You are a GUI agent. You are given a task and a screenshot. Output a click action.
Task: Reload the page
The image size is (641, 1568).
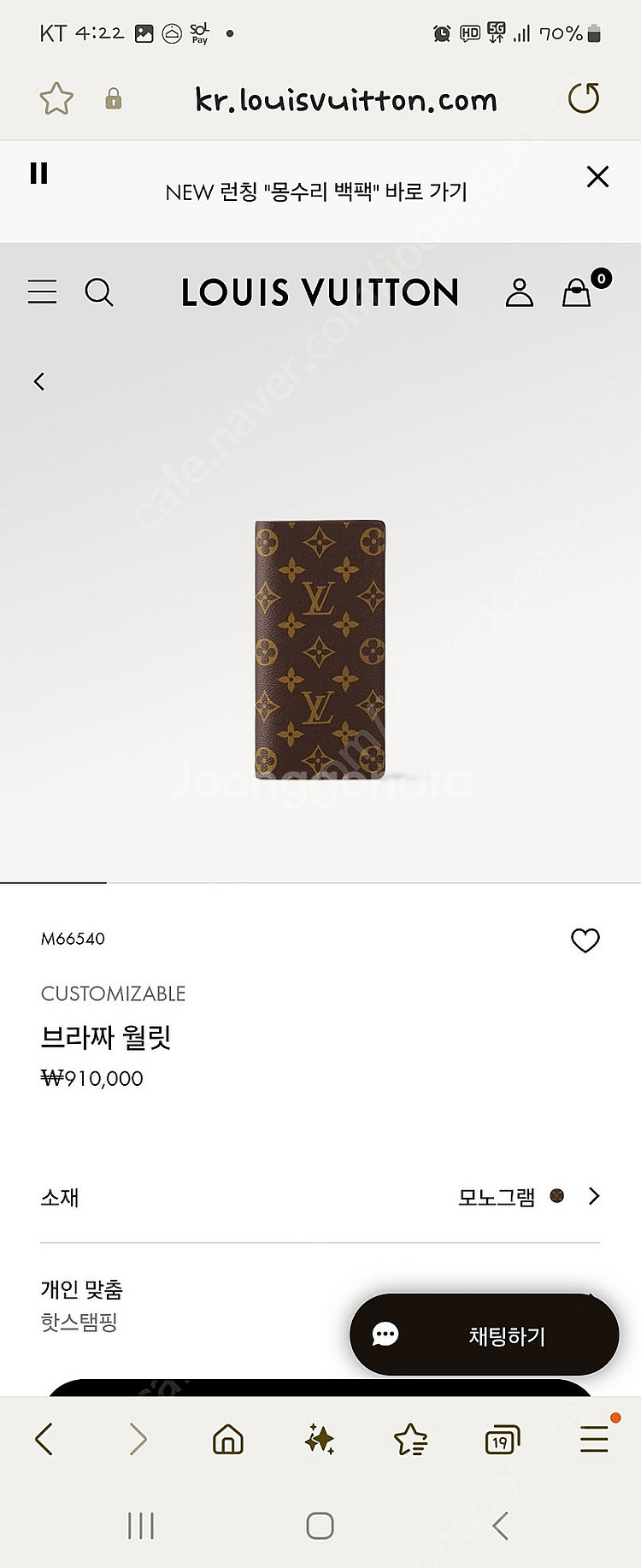584,98
